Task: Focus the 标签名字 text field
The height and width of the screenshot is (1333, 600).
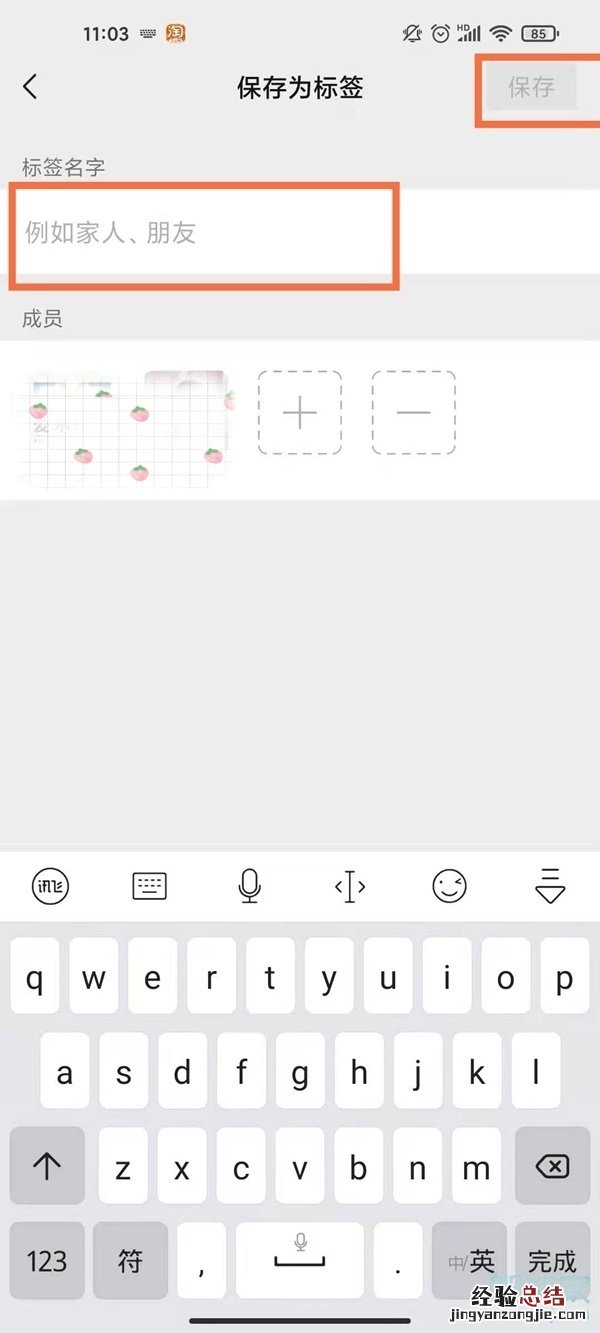Action: coord(204,235)
